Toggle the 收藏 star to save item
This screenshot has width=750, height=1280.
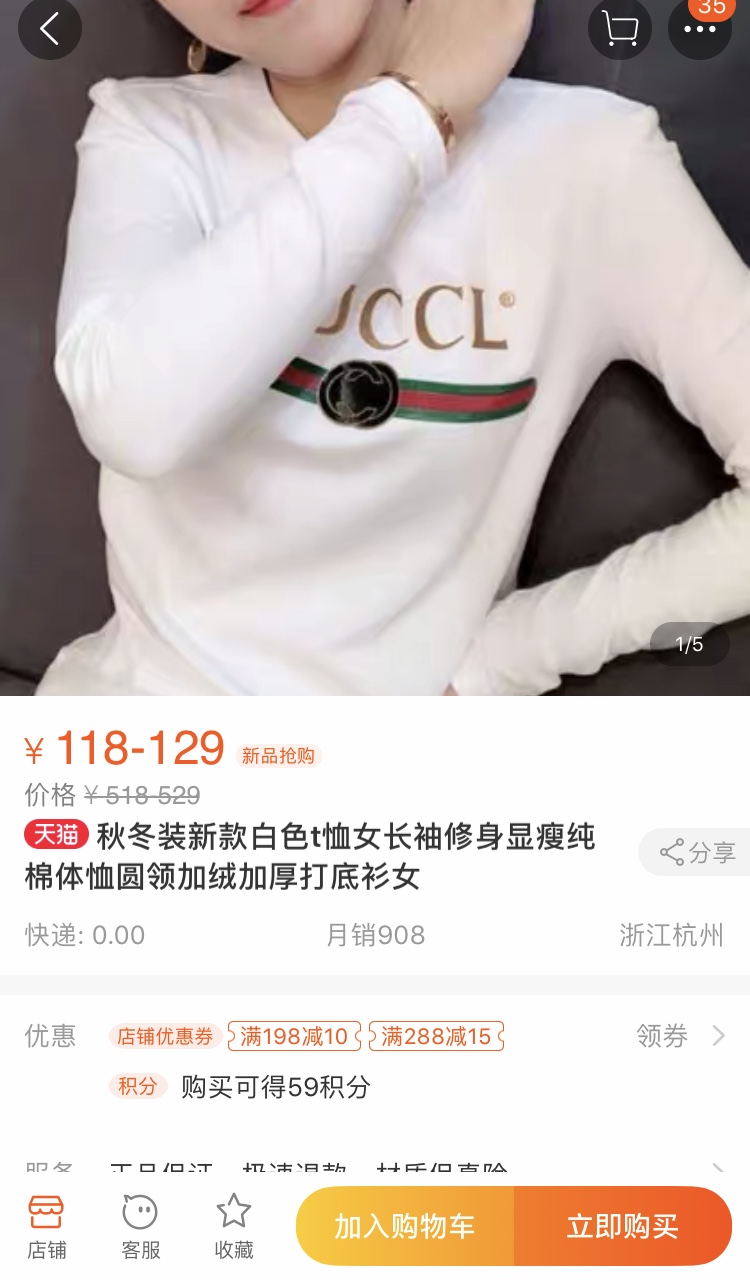click(x=234, y=1224)
